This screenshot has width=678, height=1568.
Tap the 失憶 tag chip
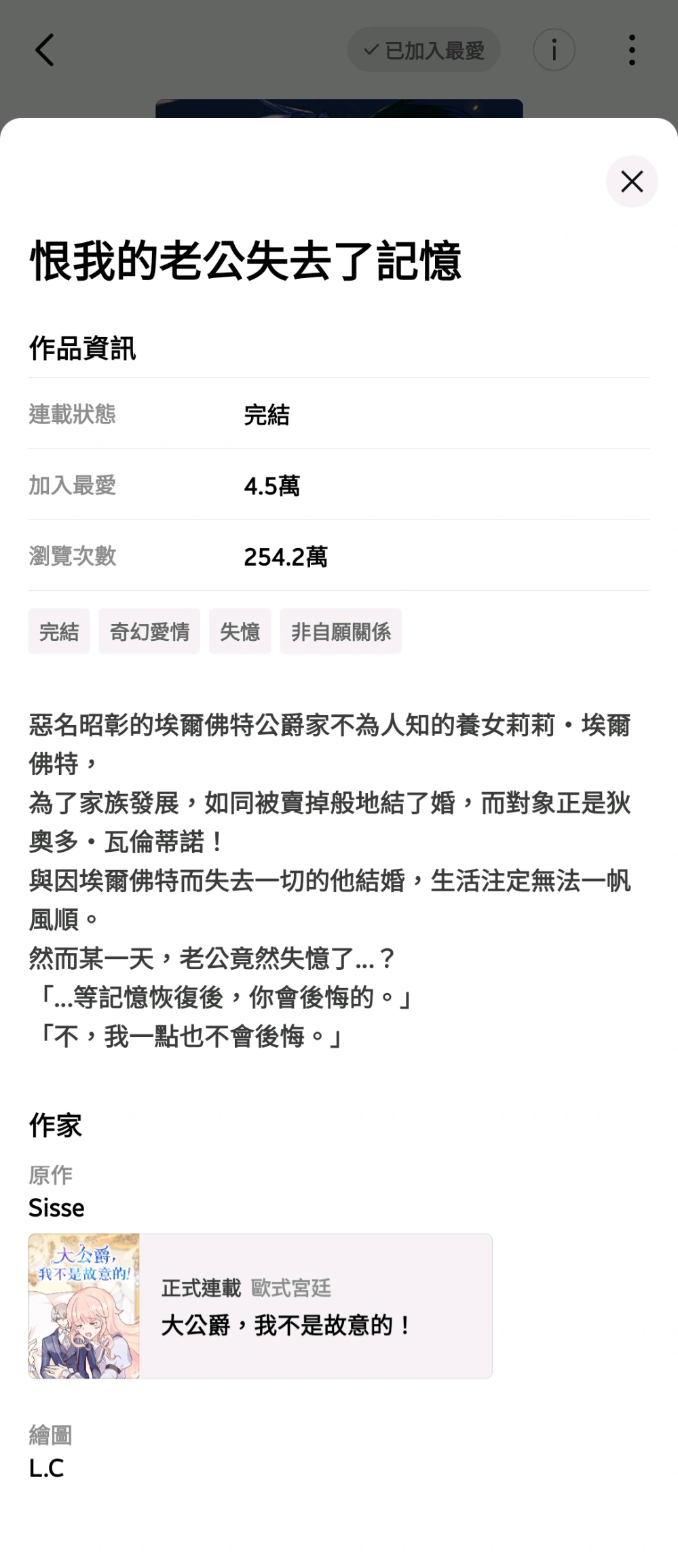240,631
